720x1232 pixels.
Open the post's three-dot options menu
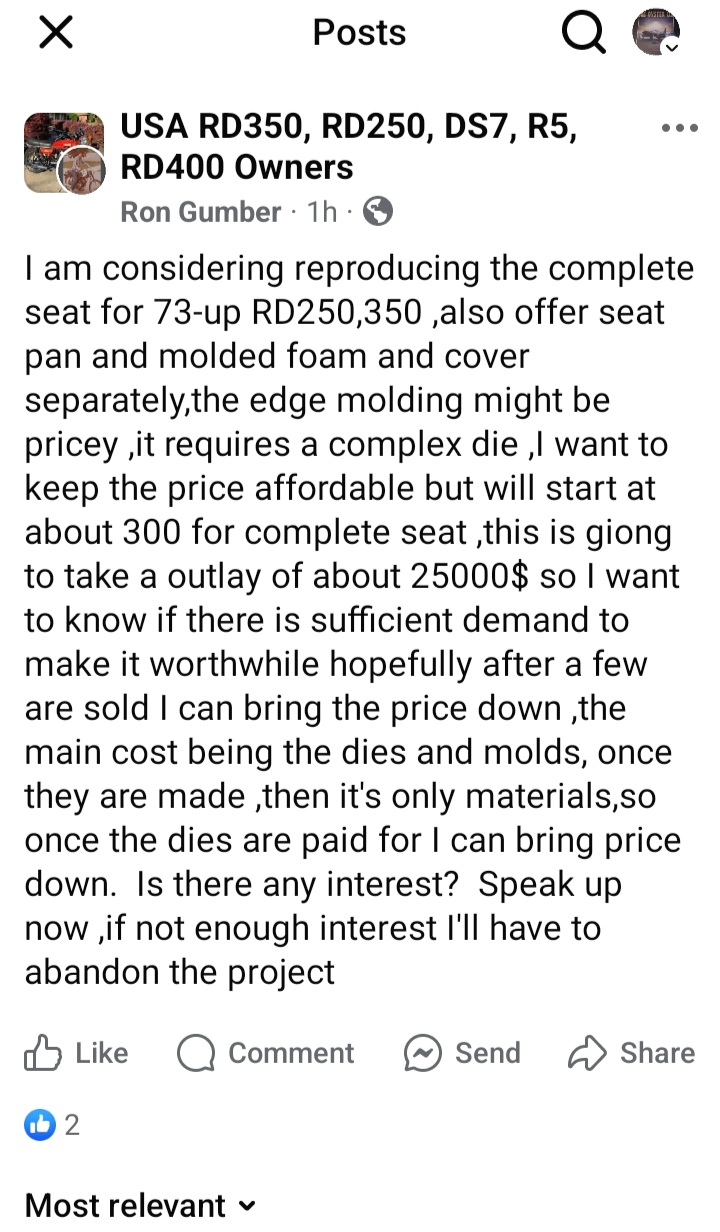(680, 128)
